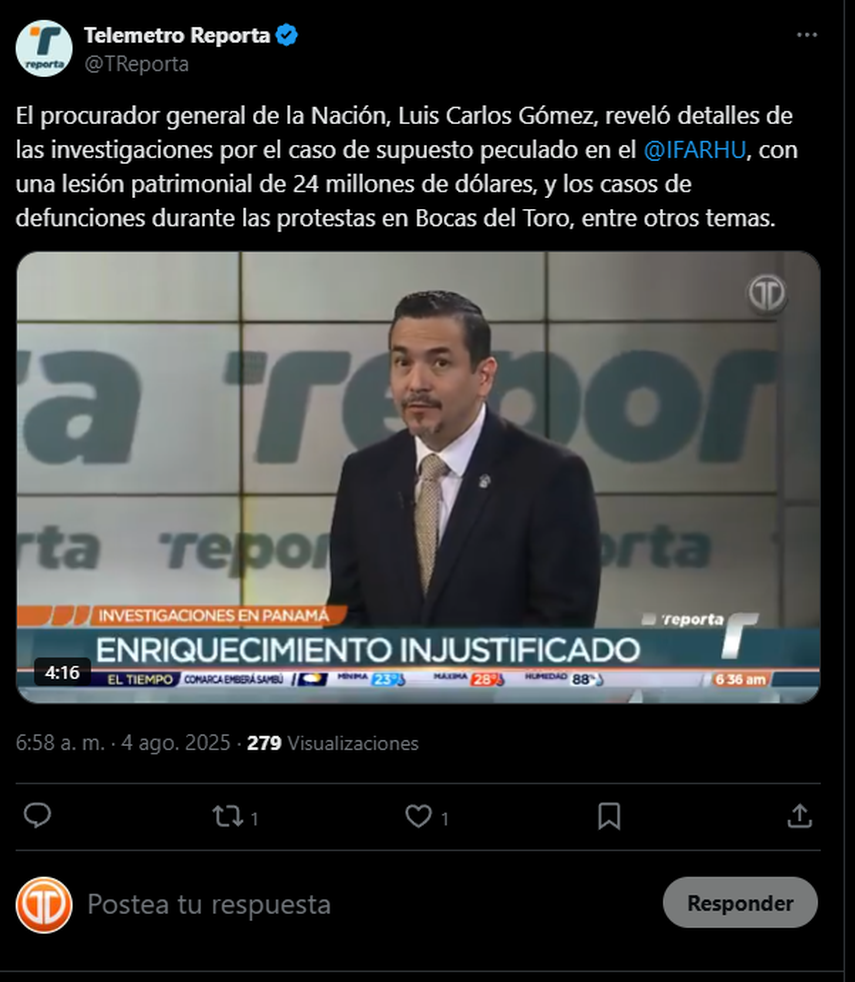Play the Enriquecimiento Injustificado video
The image size is (855, 982).
tap(418, 476)
